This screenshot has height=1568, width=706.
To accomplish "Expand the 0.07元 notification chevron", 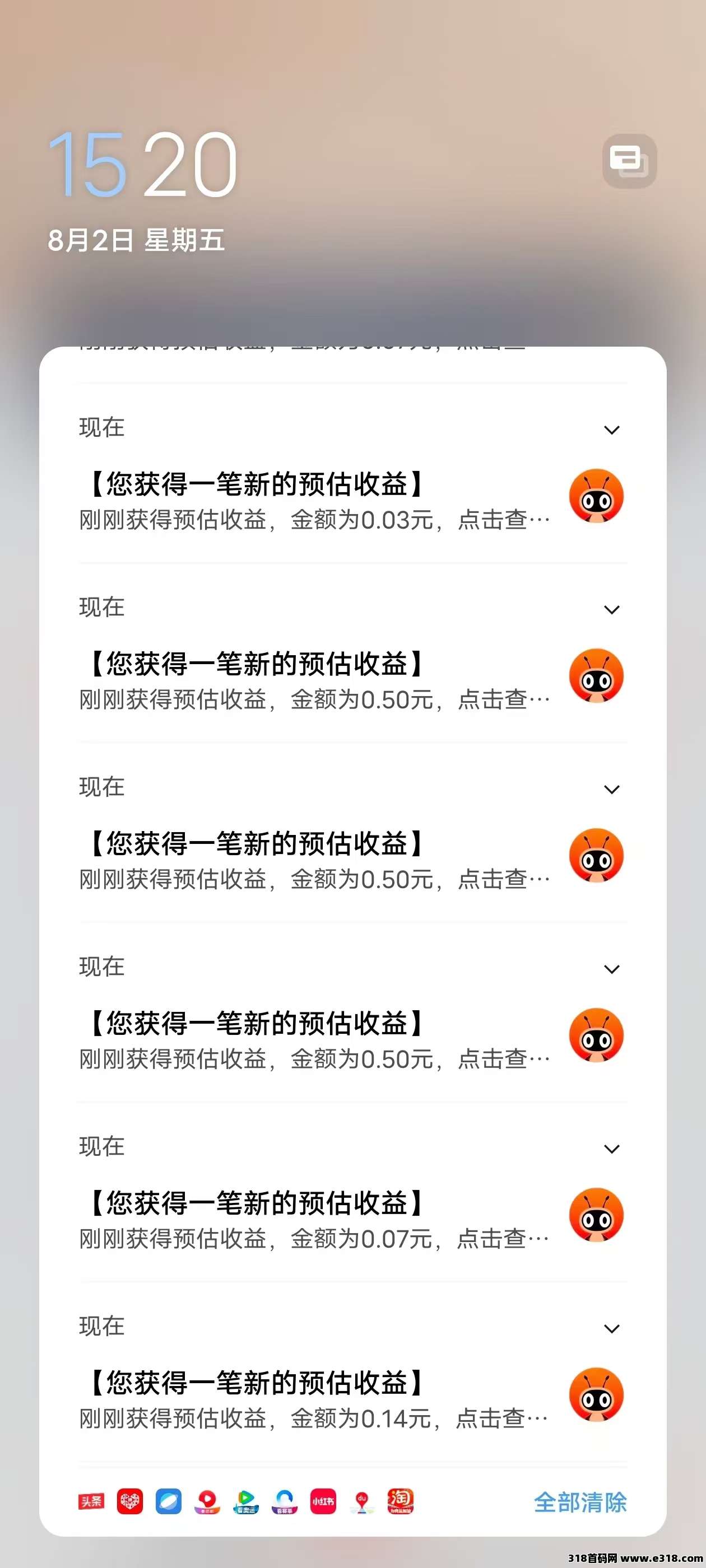I will pos(612,1147).
